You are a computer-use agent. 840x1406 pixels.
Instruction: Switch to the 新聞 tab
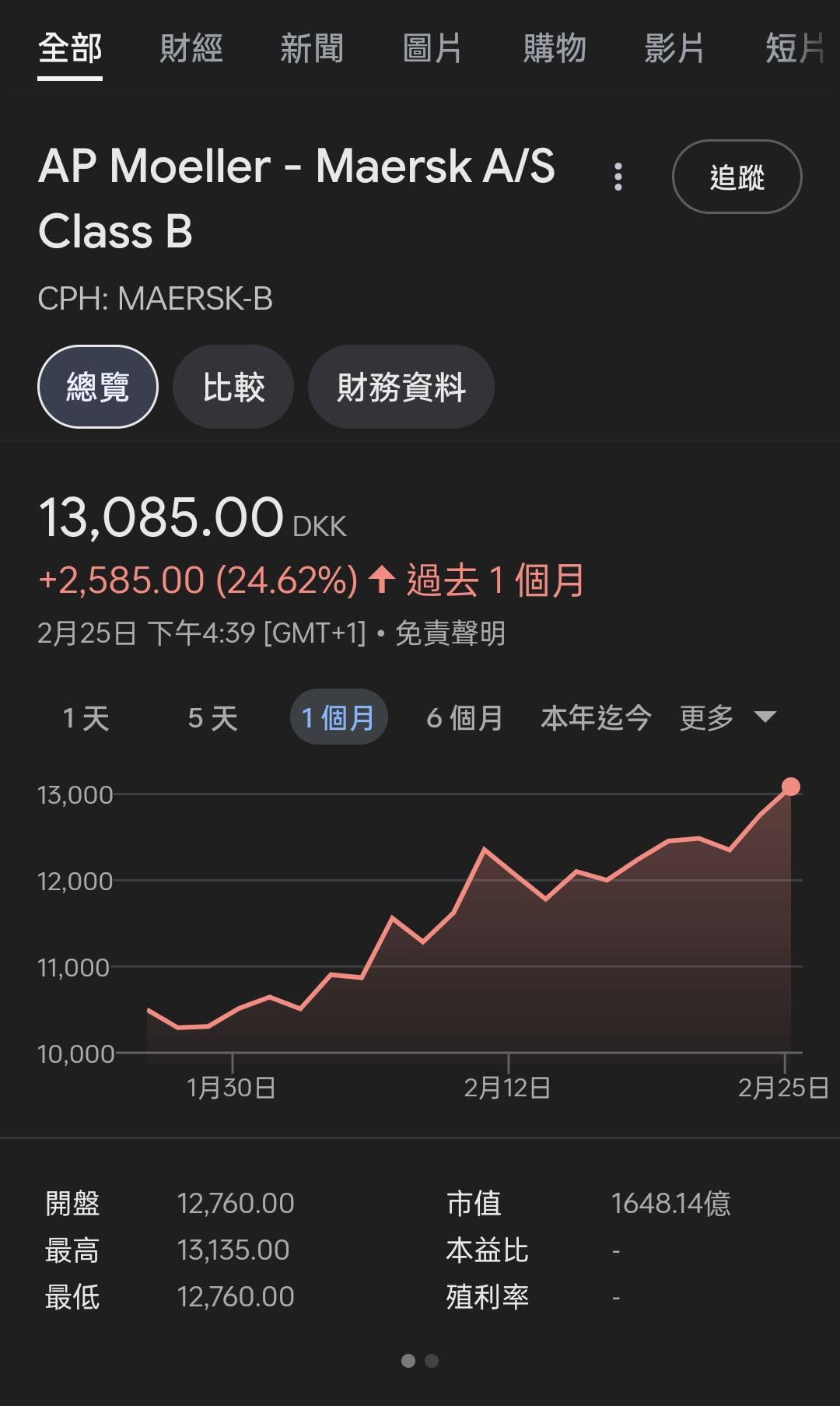point(311,49)
